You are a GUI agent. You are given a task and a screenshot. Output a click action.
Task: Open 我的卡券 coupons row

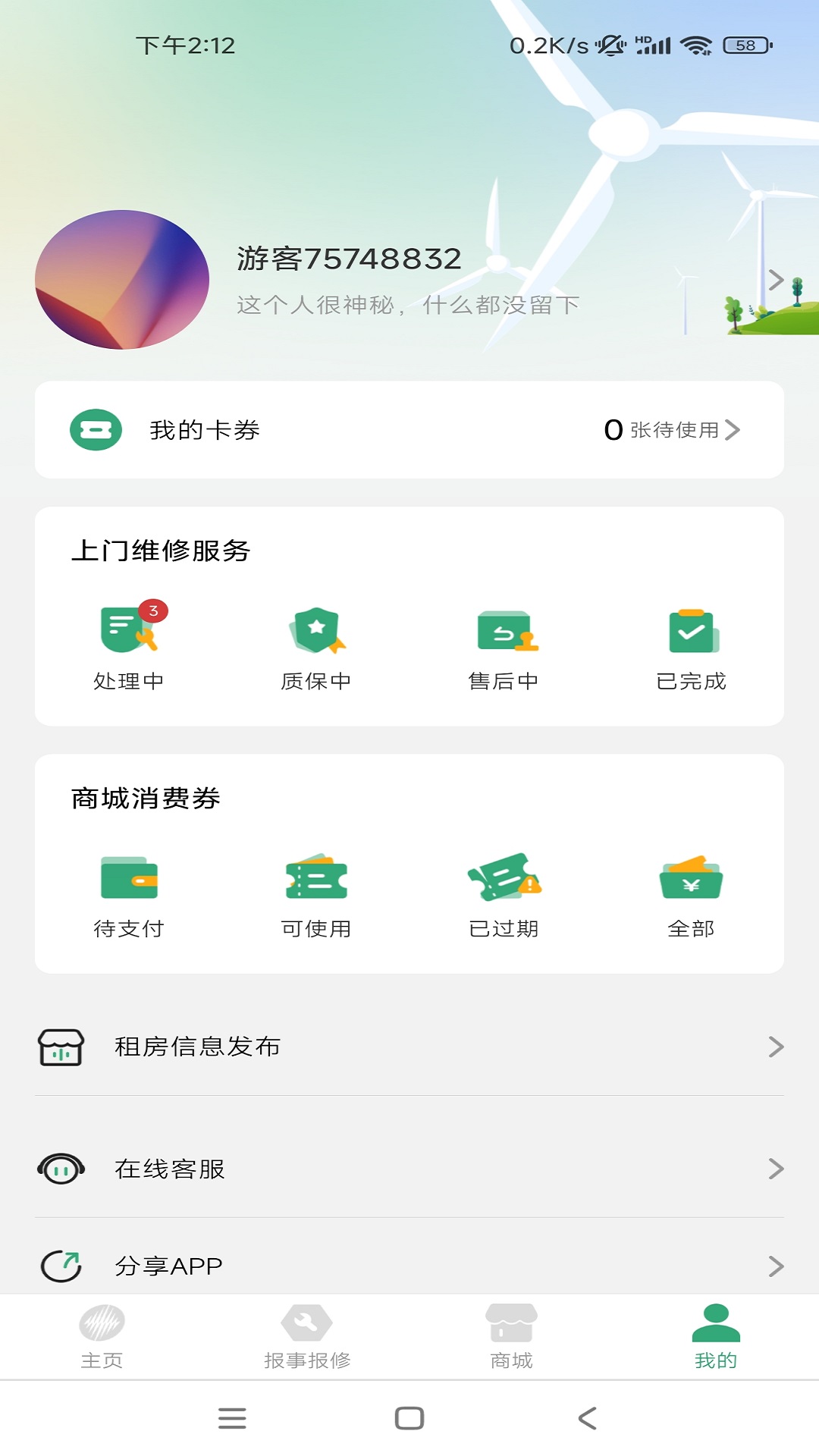(409, 430)
